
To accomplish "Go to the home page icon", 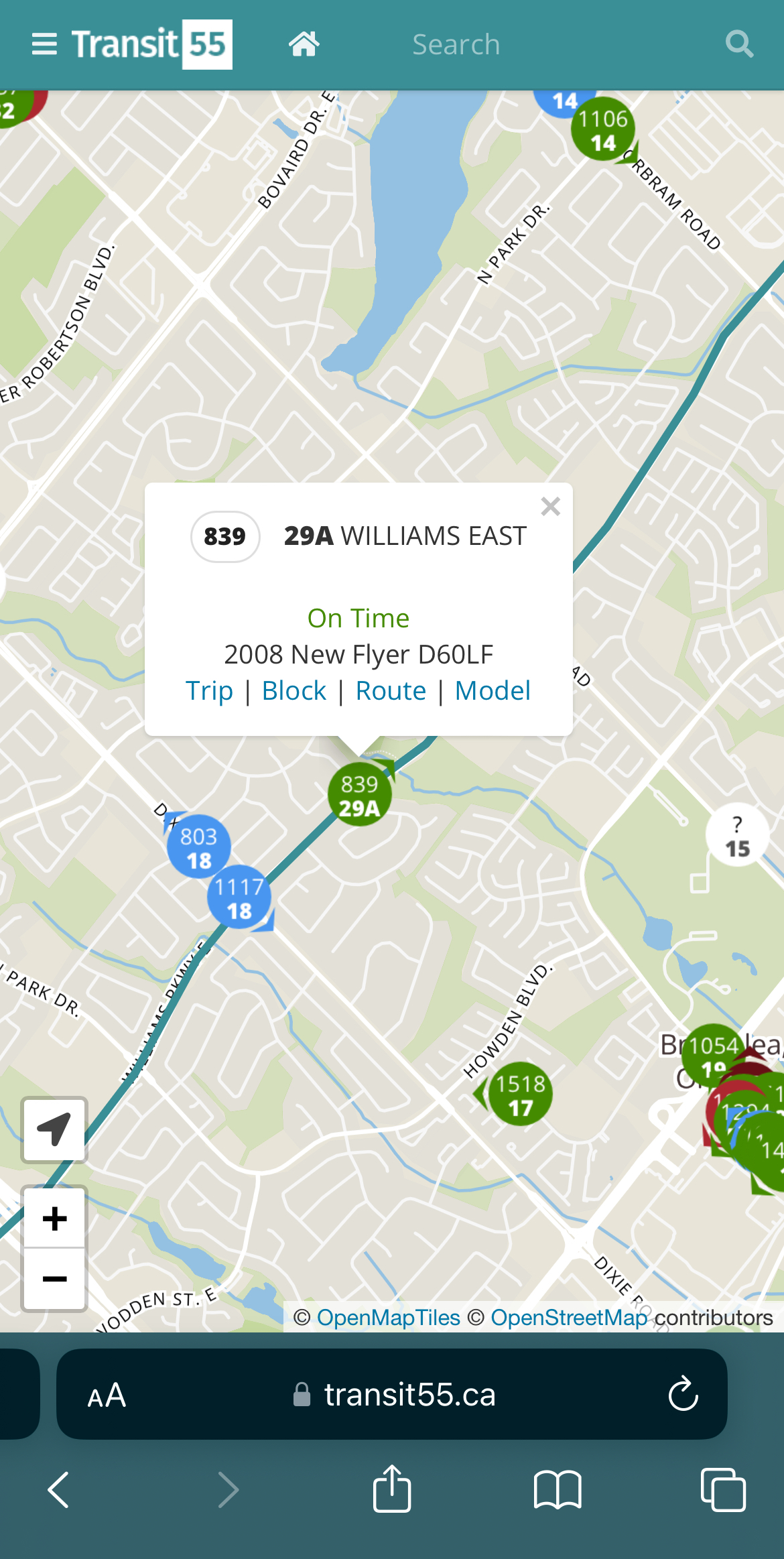I will (x=304, y=44).
